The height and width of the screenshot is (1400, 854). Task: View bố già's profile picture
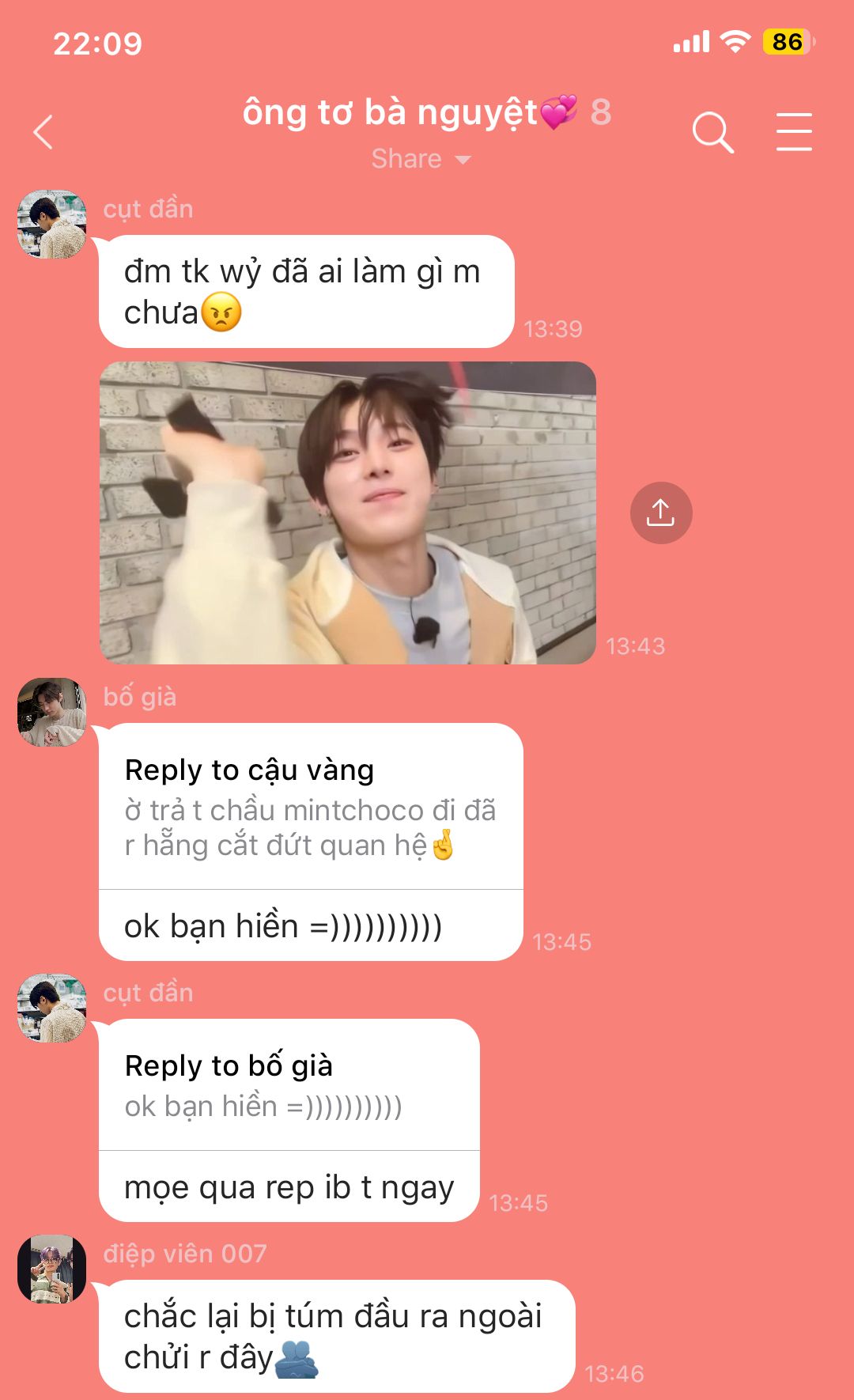[52, 712]
